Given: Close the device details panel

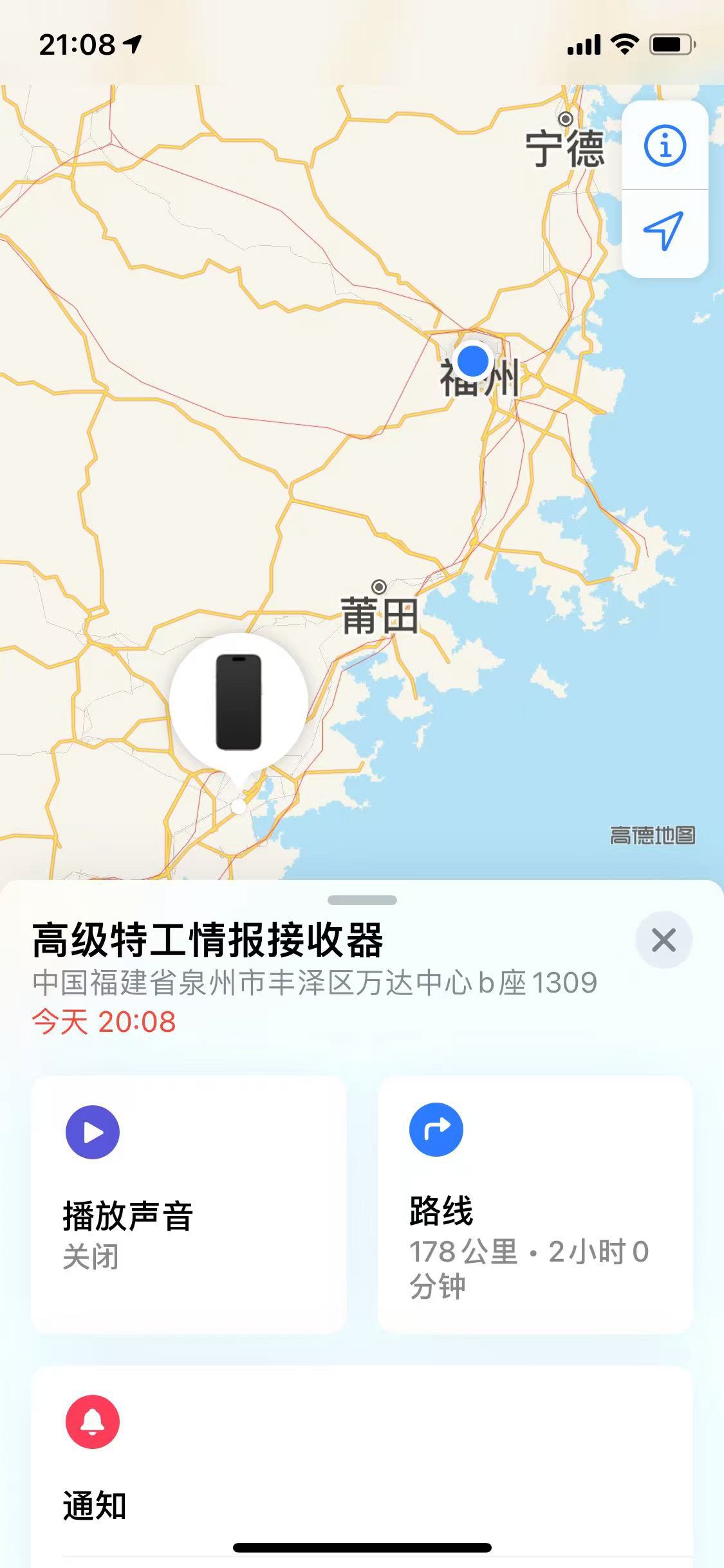Looking at the screenshot, I should coord(664,940).
